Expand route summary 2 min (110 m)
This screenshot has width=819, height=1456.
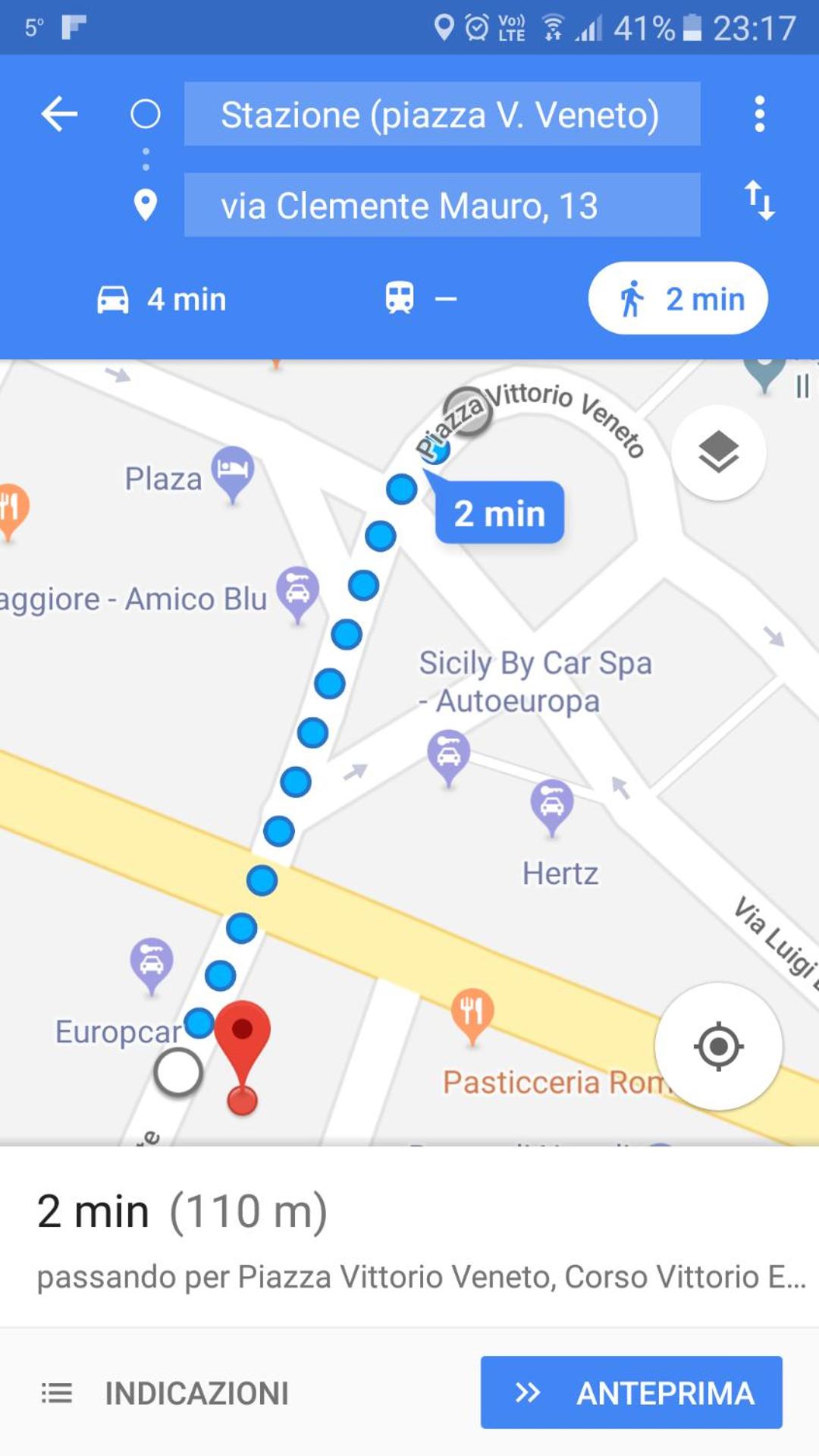pos(409,1238)
